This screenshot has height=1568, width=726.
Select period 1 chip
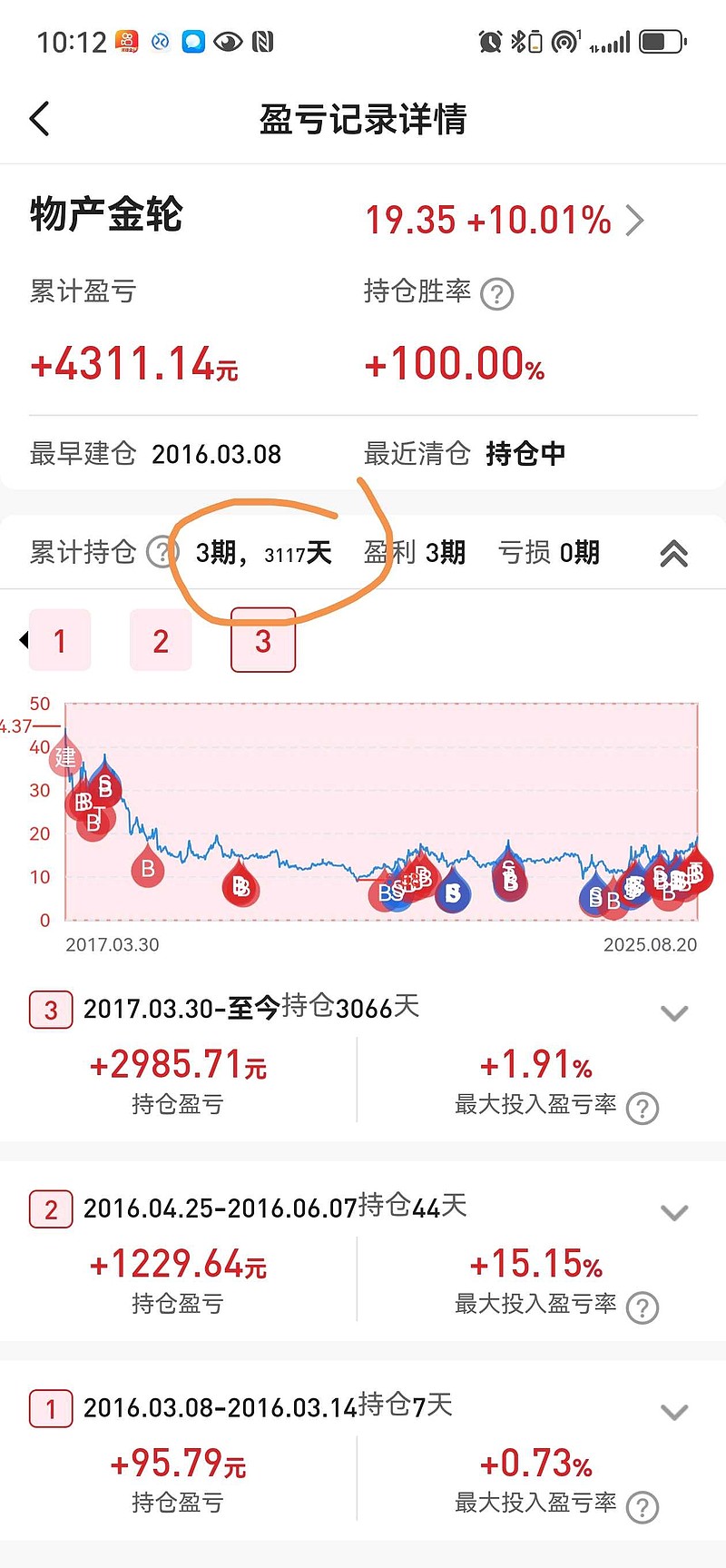[60, 640]
